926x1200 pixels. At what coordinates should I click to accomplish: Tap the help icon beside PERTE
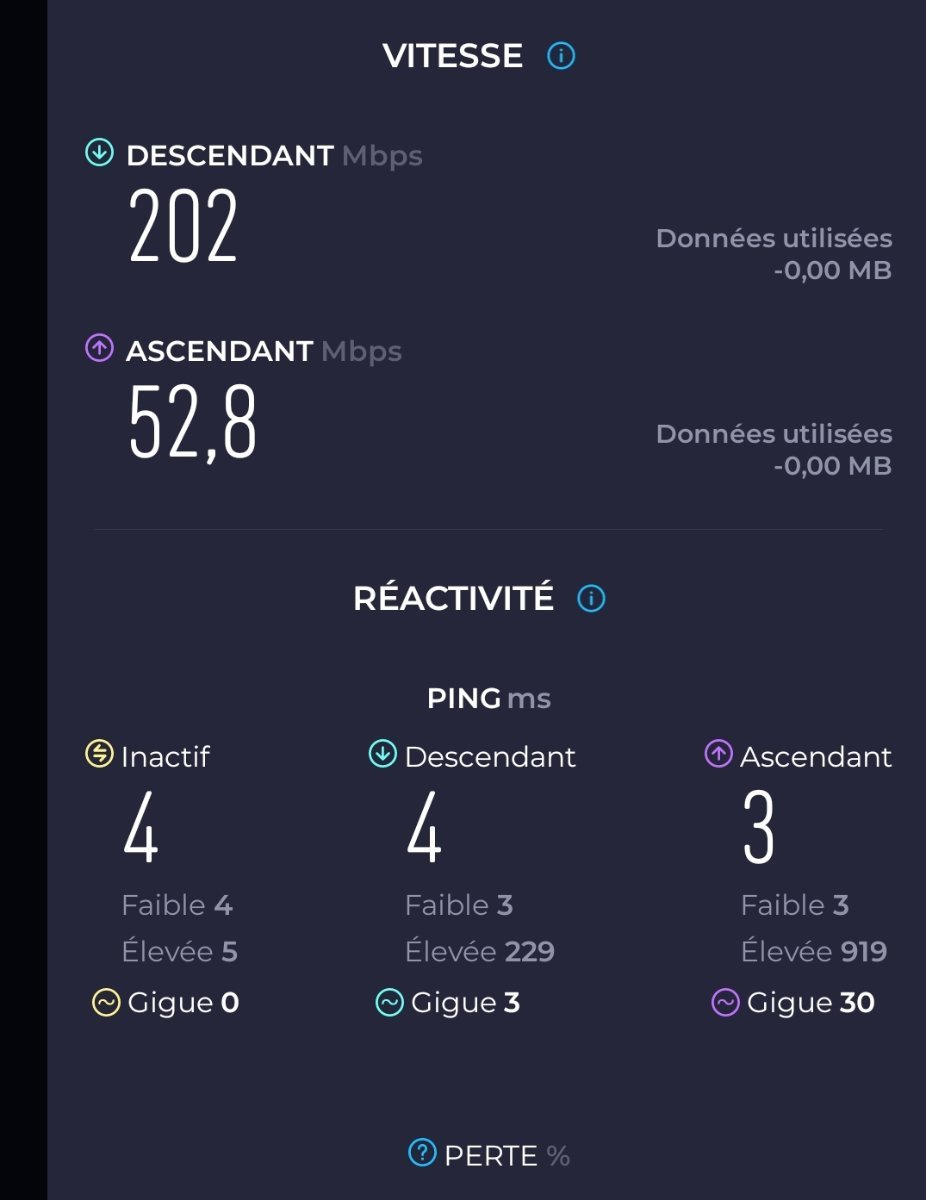(422, 1153)
